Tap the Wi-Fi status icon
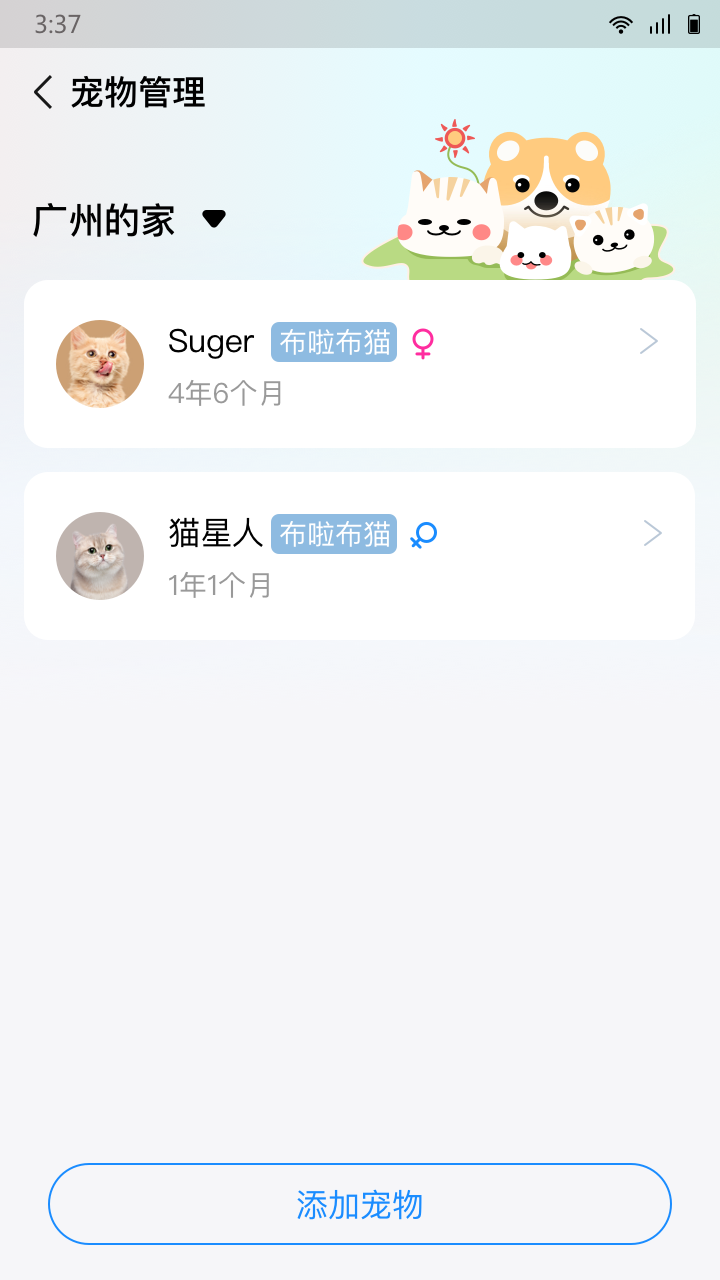 click(x=620, y=24)
